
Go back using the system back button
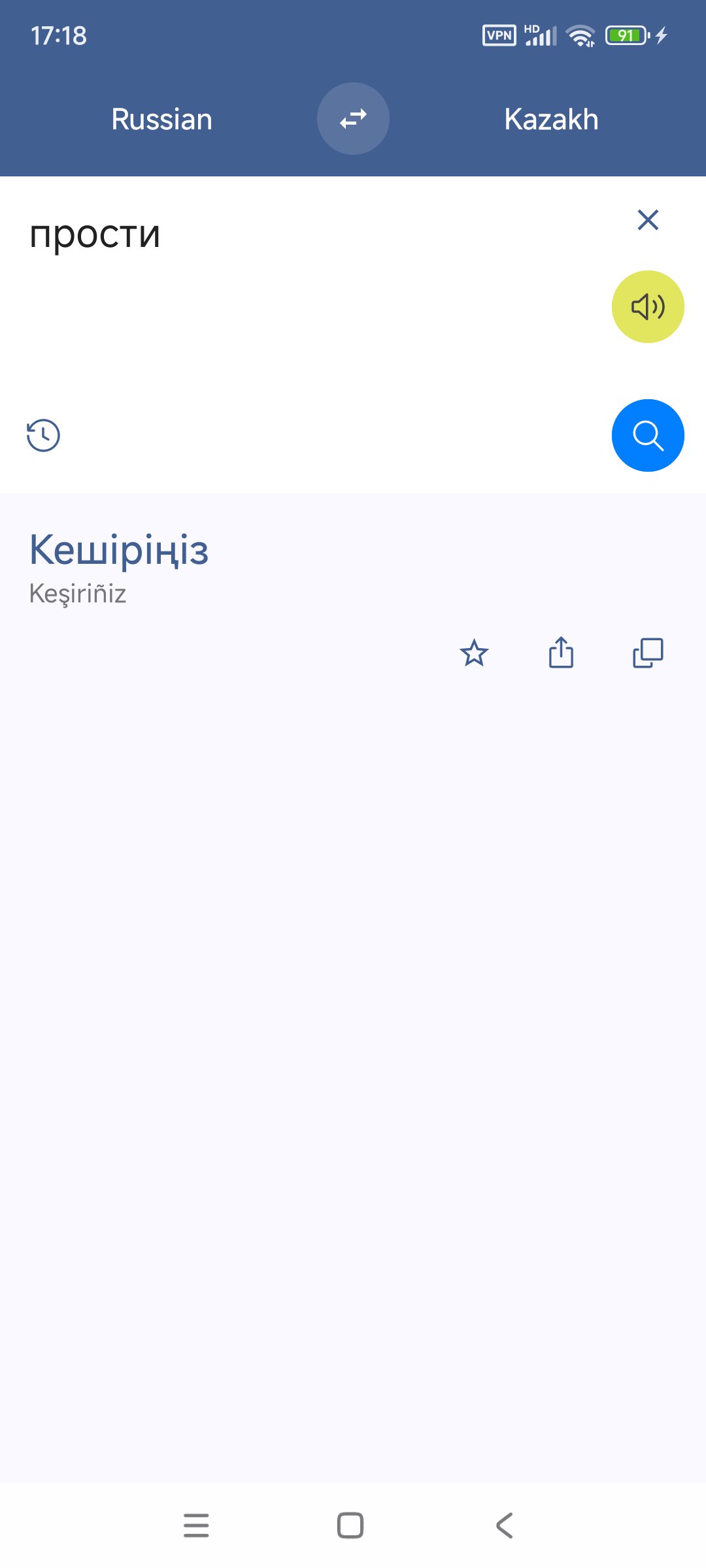point(504,1526)
